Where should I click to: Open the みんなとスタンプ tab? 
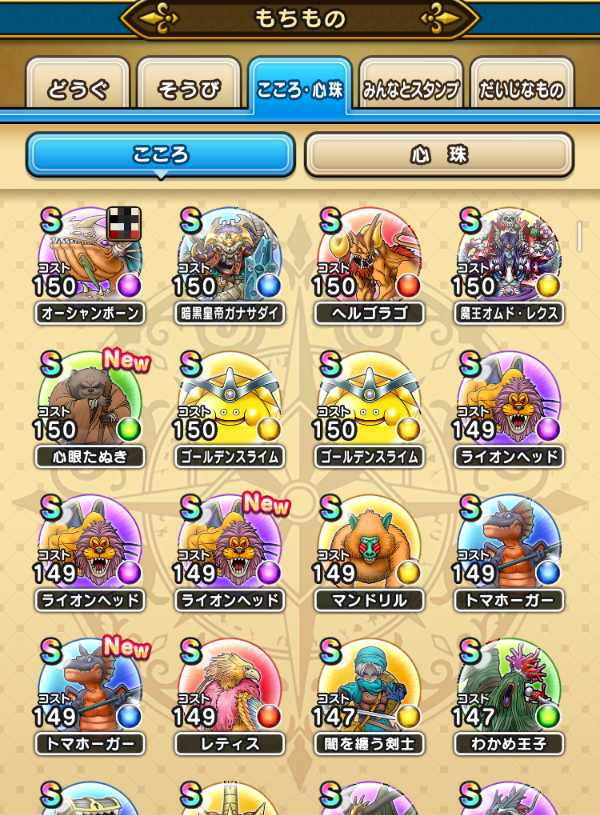pyautogui.click(x=410, y=88)
